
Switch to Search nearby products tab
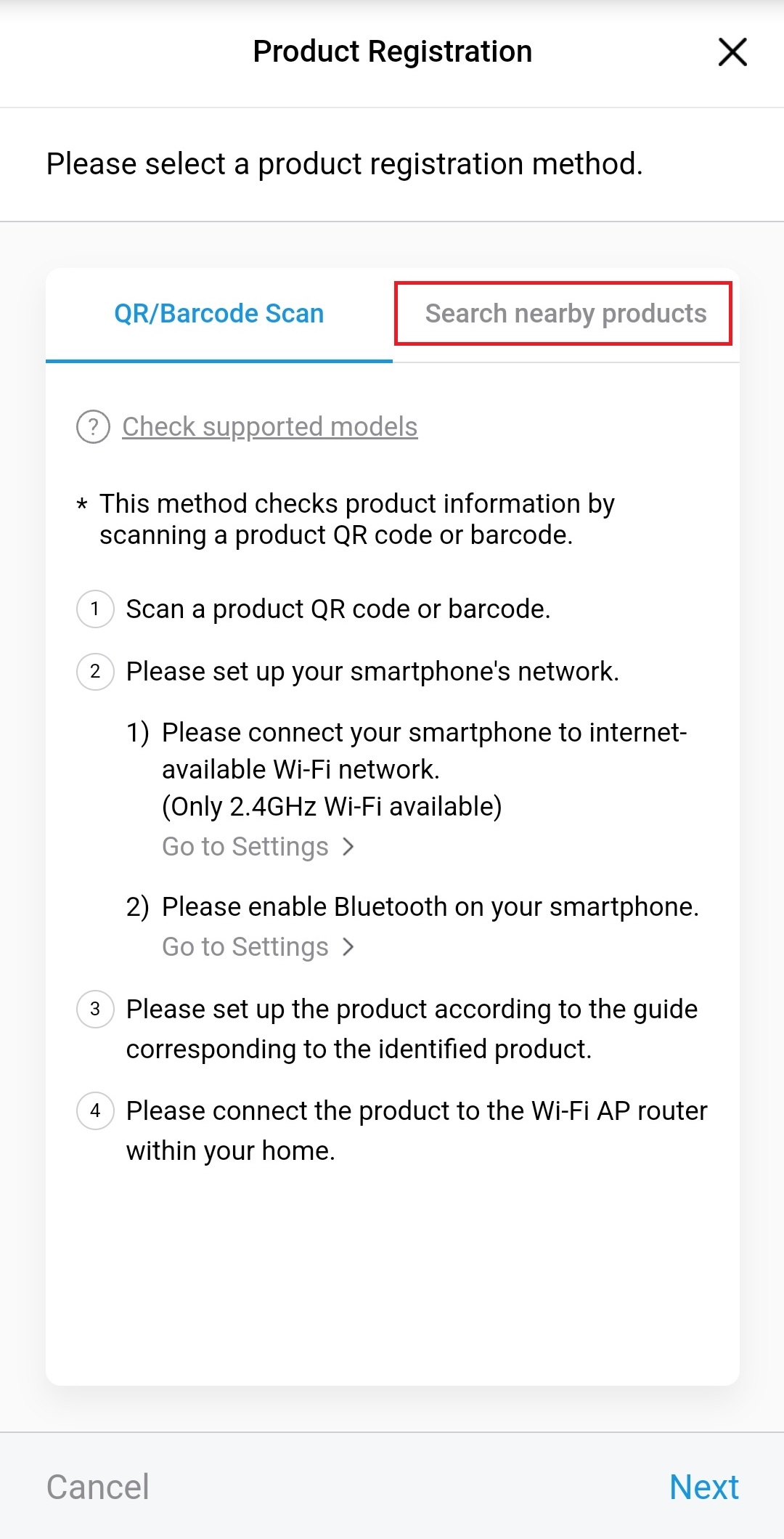point(565,314)
